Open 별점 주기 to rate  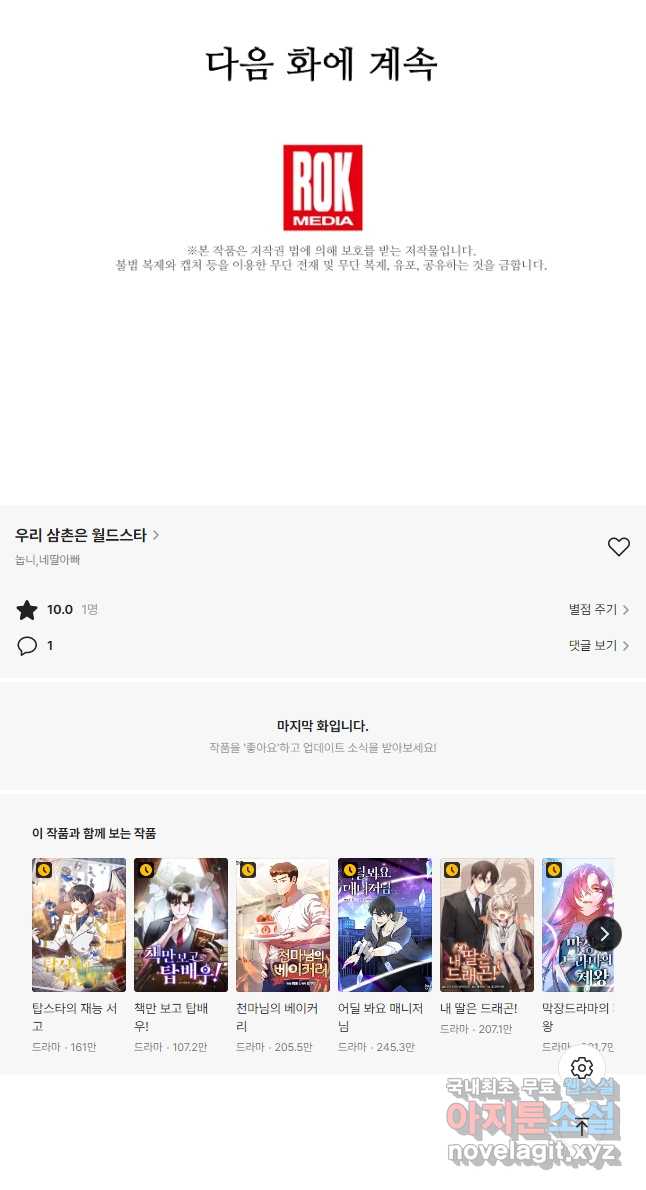coord(599,609)
